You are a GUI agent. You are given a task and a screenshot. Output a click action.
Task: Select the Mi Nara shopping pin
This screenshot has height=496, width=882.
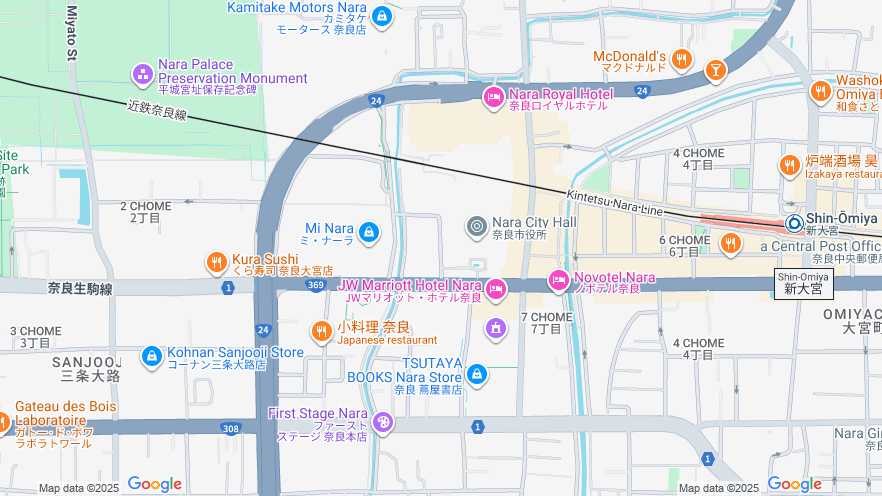click(369, 232)
